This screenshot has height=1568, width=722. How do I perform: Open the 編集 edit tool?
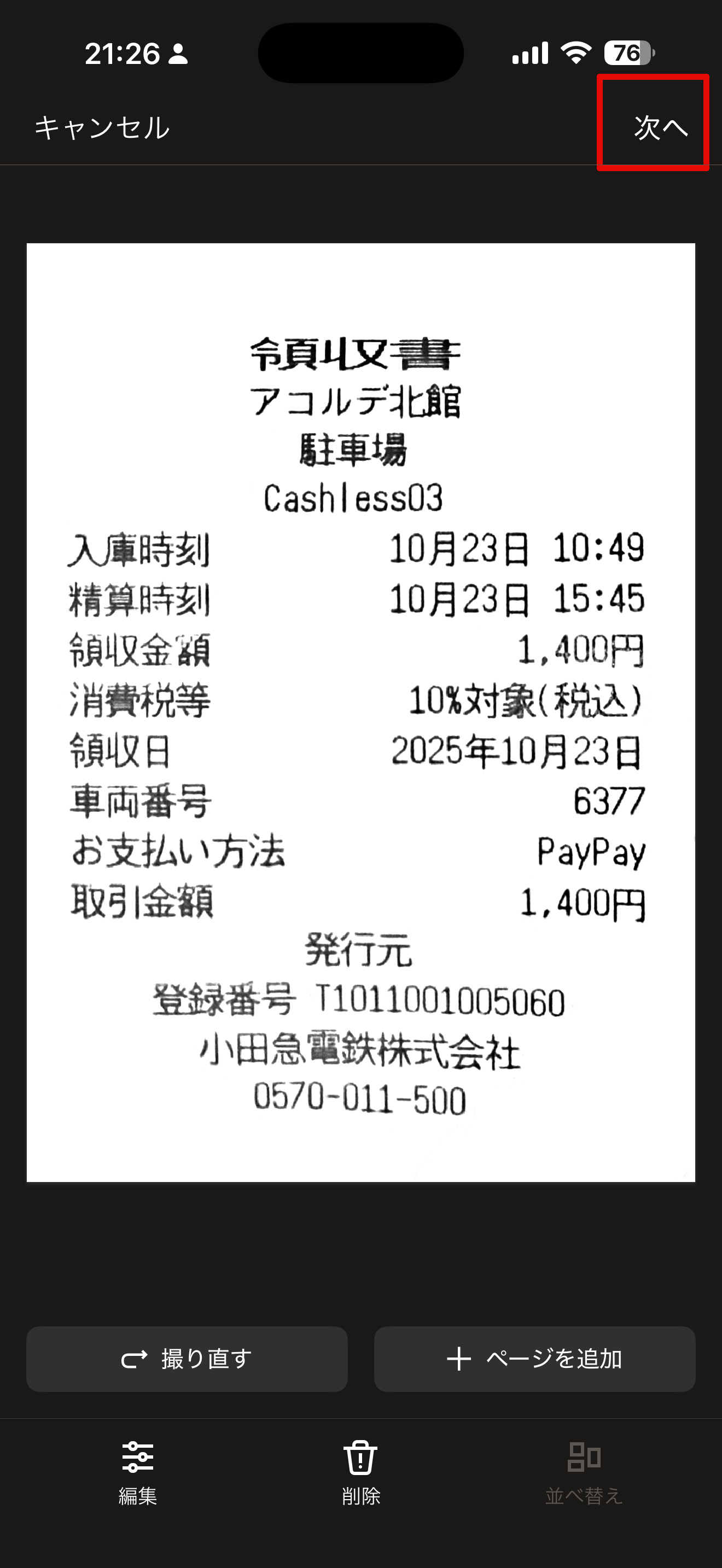[x=138, y=1472]
